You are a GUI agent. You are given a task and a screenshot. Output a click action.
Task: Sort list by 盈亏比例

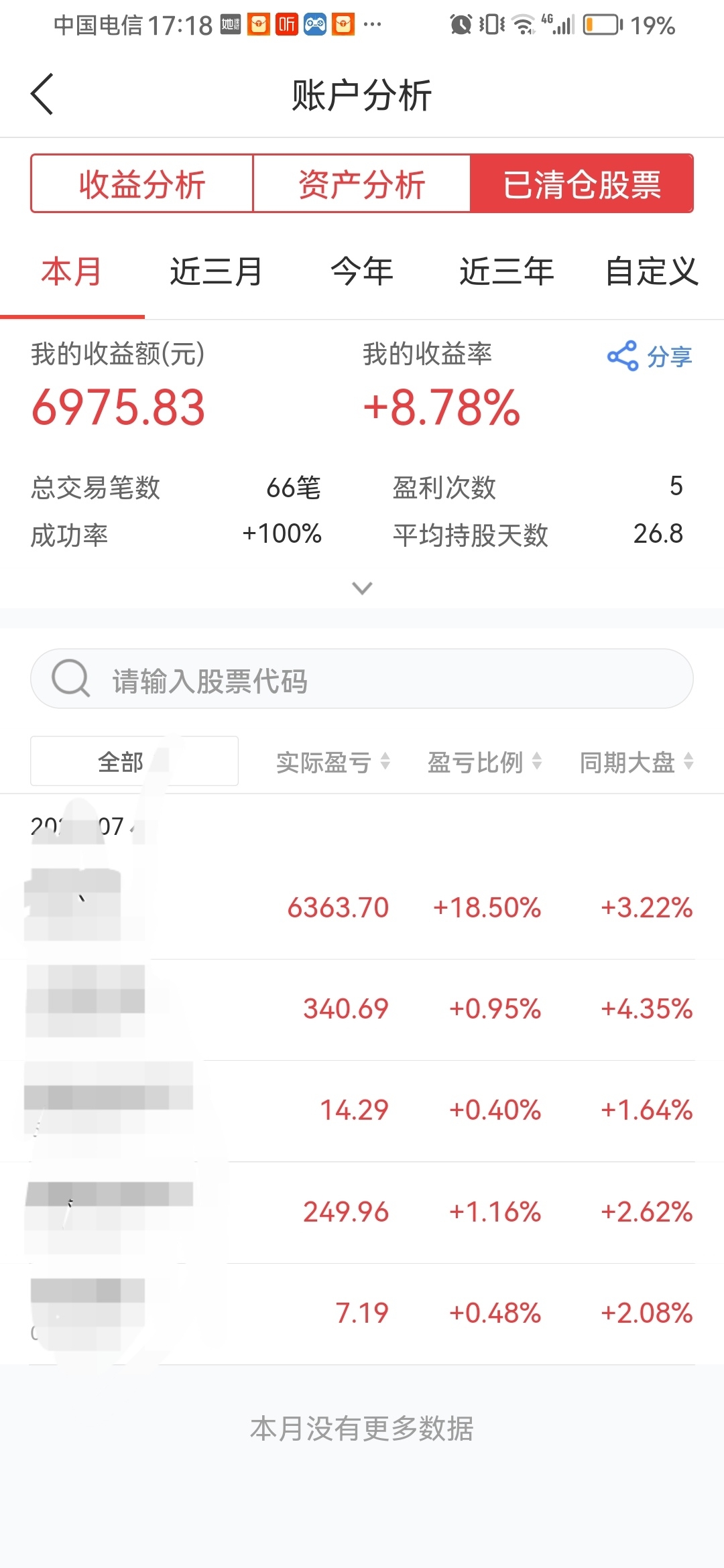485,762
